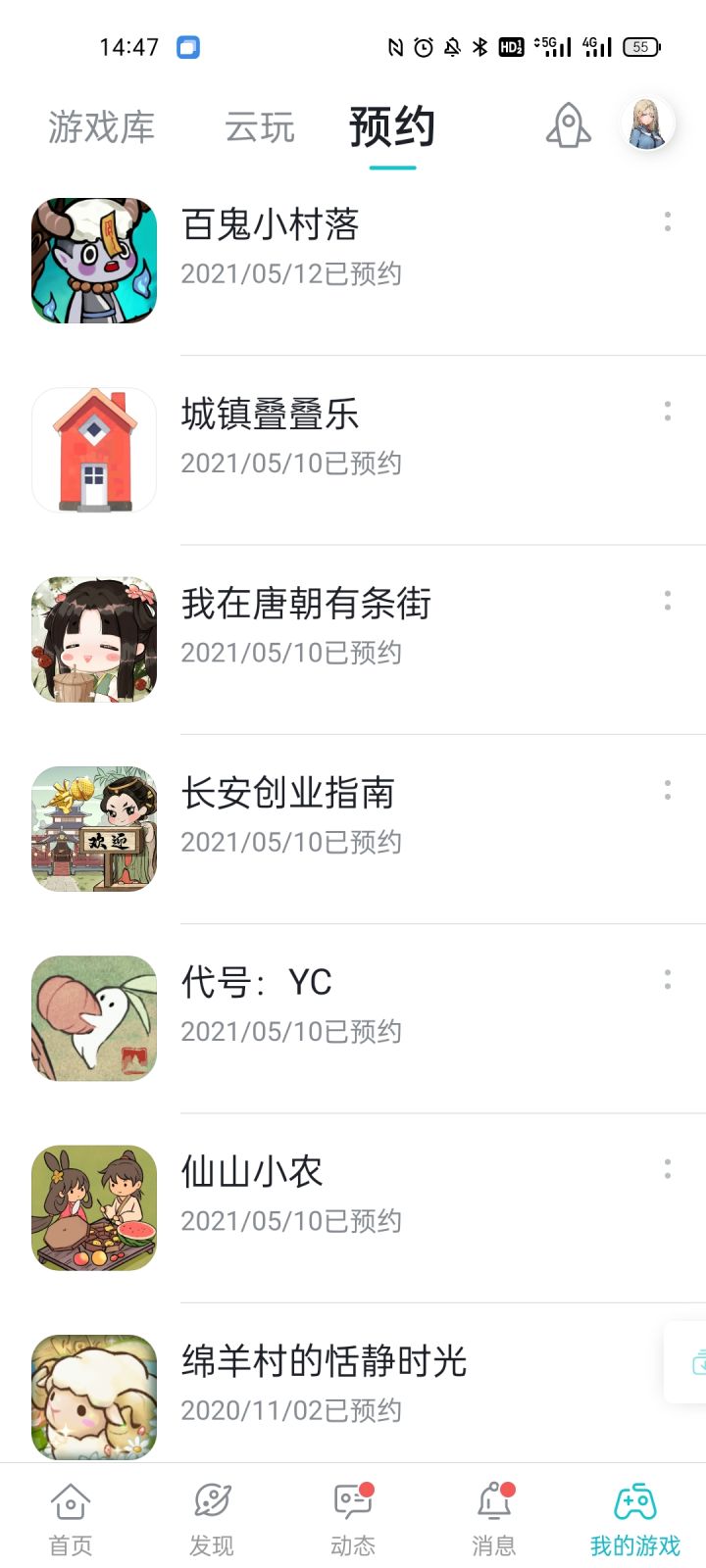Open more options for 仙山小农
Viewport: 706px width, 1568px height.
click(x=668, y=1168)
